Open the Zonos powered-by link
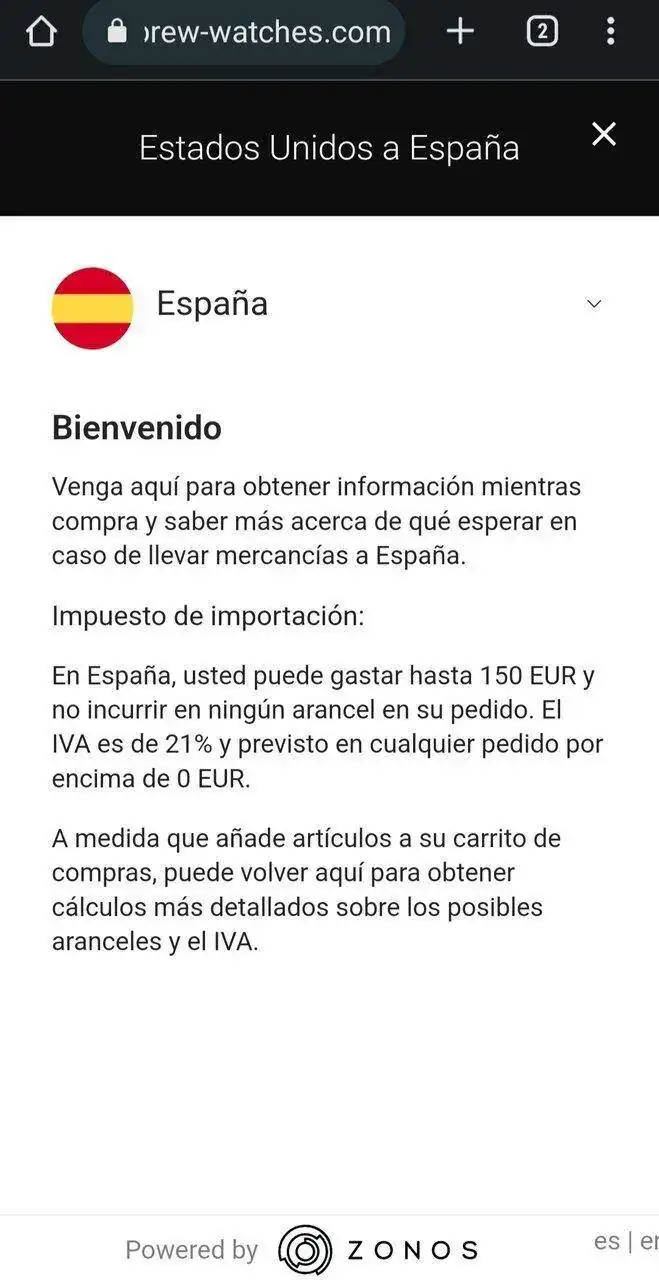This screenshot has width=659, height=1280. tap(378, 1249)
